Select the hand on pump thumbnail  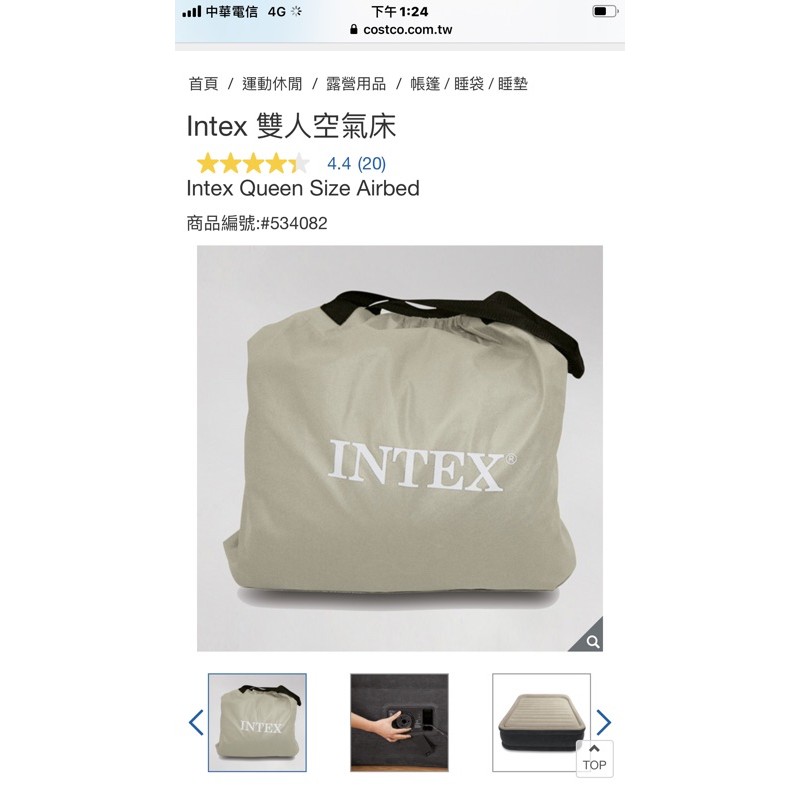pos(399,722)
